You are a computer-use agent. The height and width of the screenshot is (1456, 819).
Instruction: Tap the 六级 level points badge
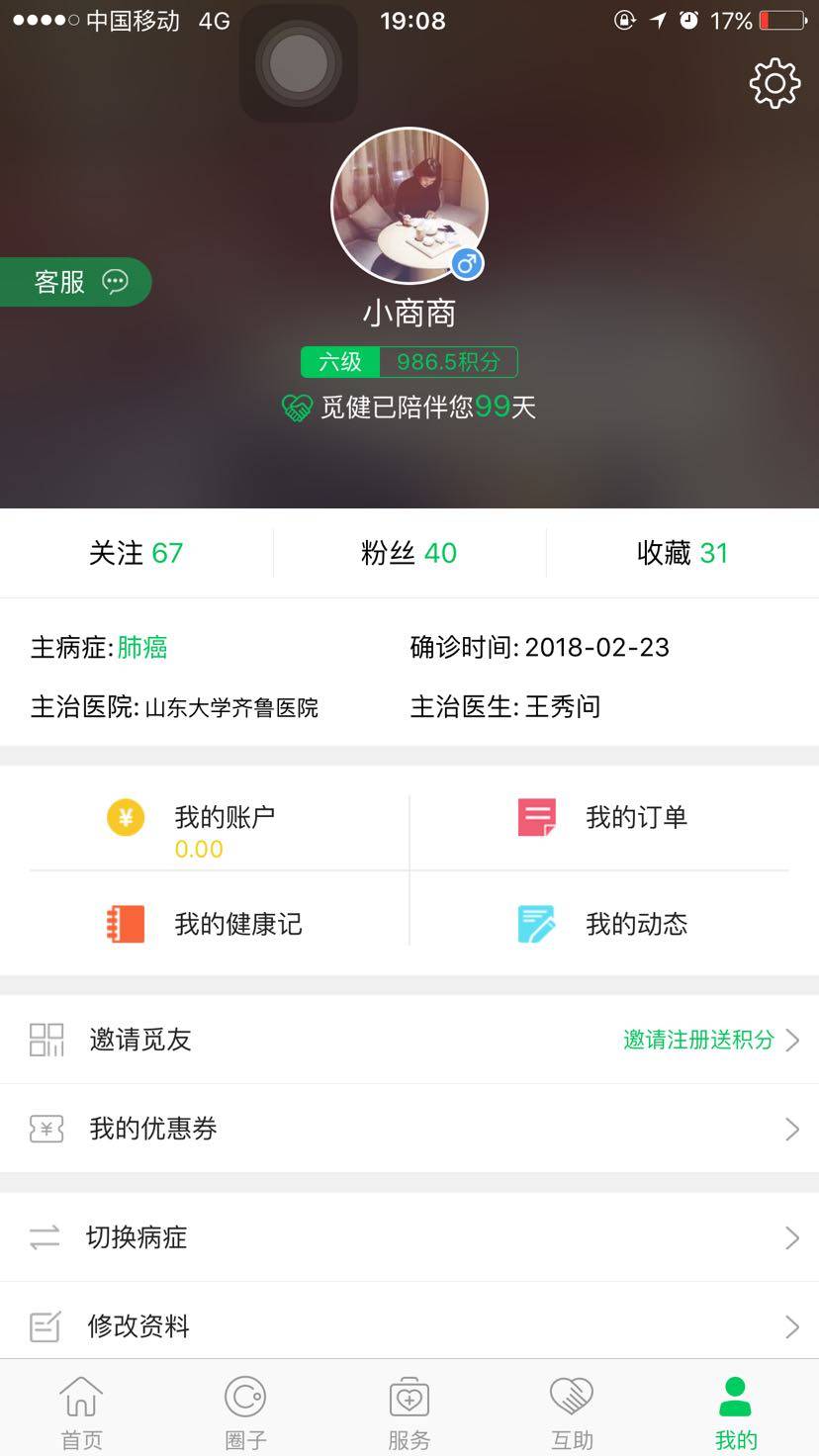click(x=409, y=362)
